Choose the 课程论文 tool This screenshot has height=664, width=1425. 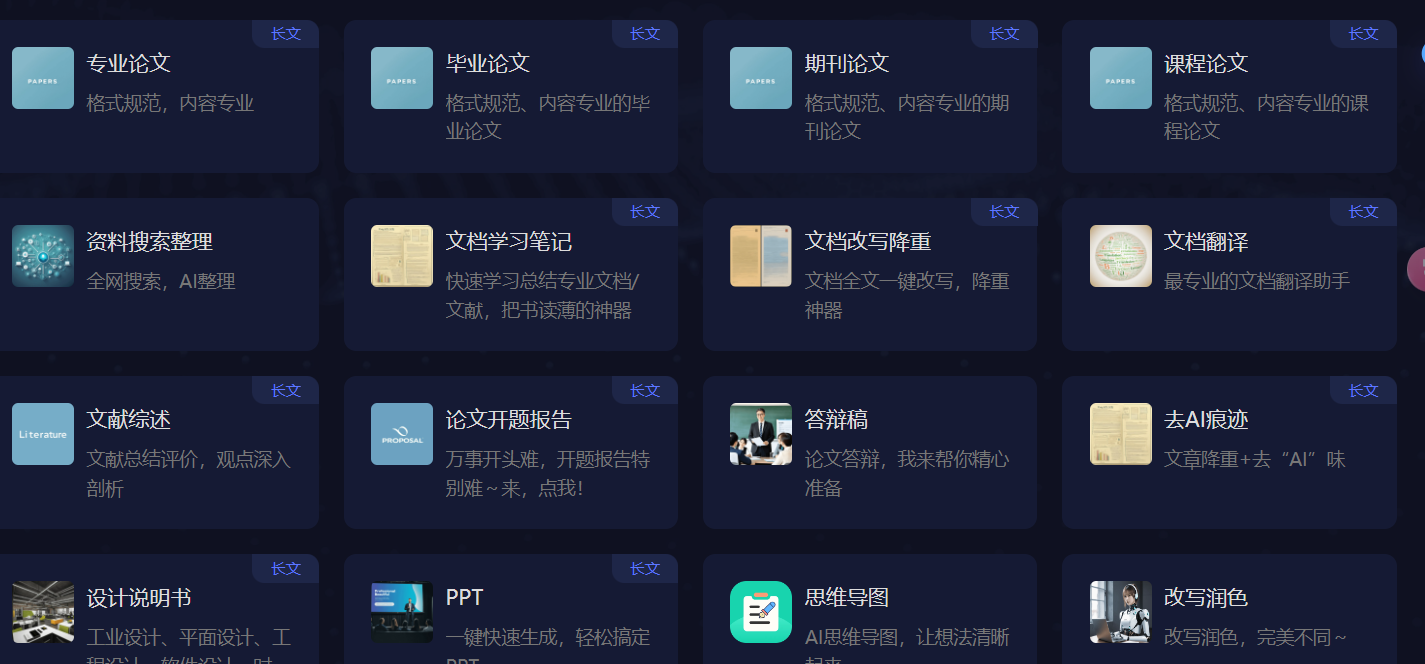[1228, 95]
